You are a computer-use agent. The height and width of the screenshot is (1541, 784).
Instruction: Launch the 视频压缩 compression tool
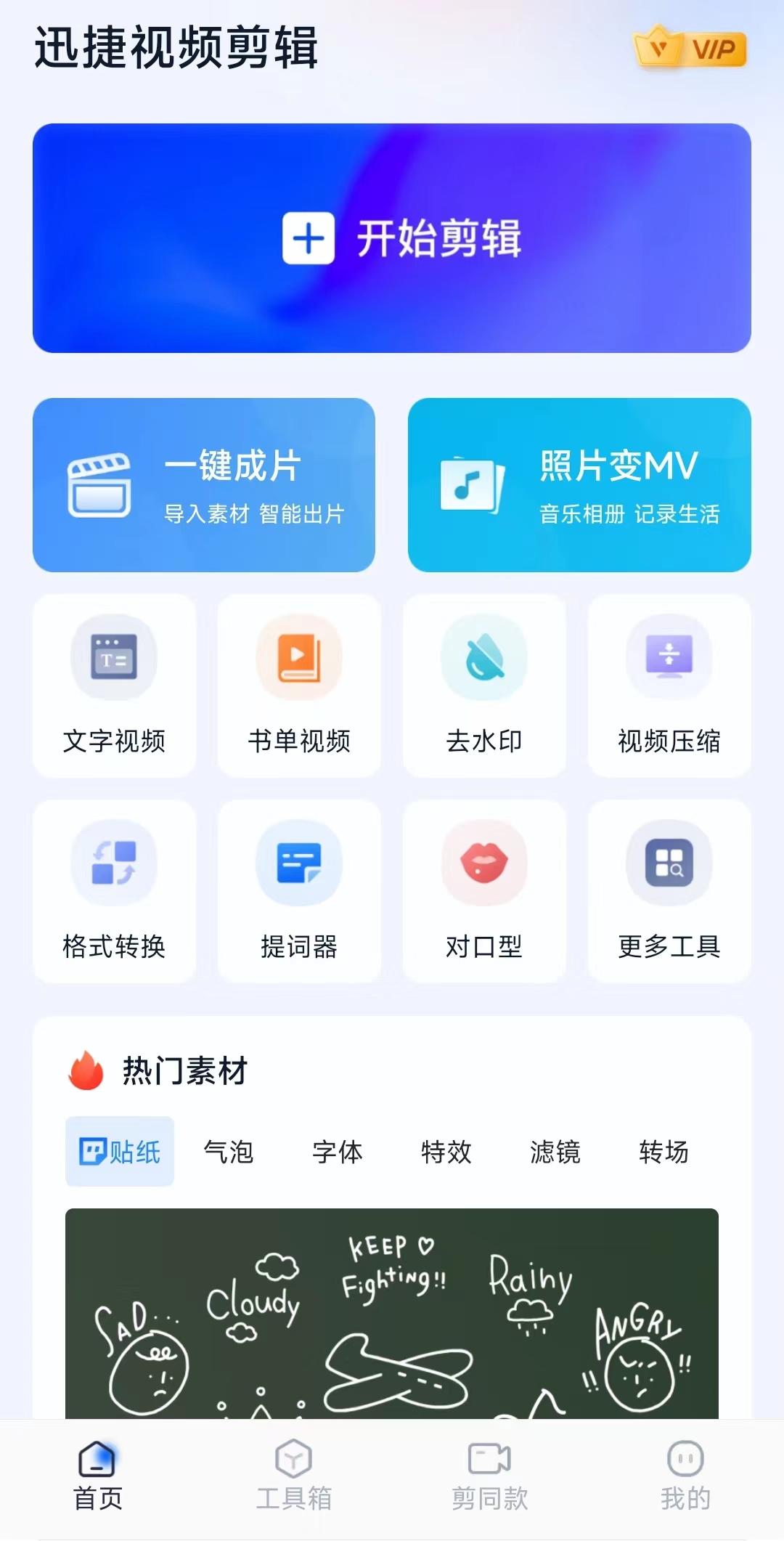pyautogui.click(x=669, y=686)
